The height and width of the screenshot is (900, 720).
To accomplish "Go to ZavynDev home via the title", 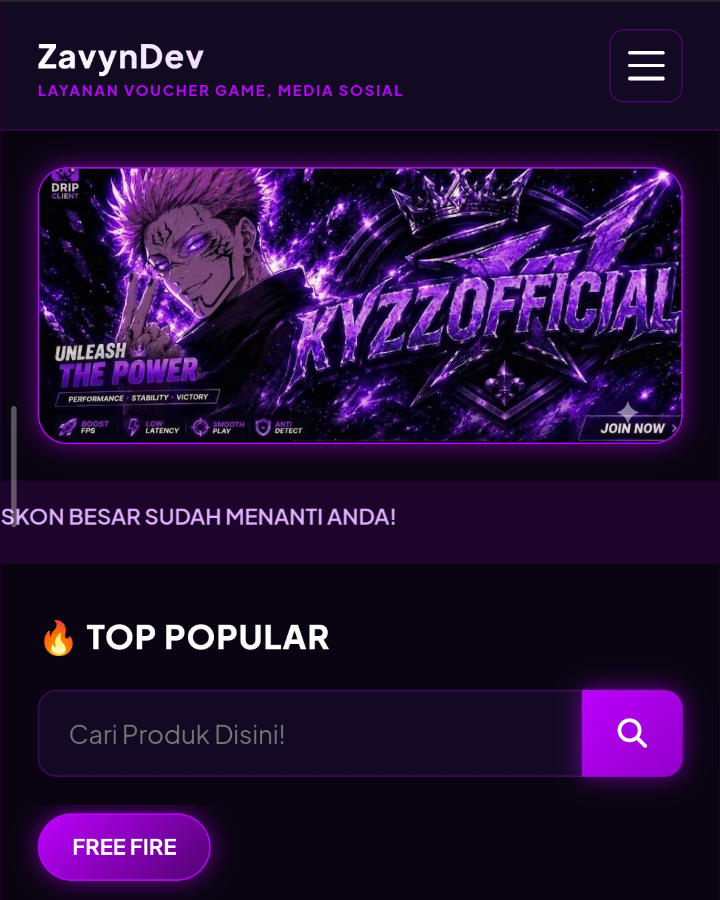I will point(121,57).
